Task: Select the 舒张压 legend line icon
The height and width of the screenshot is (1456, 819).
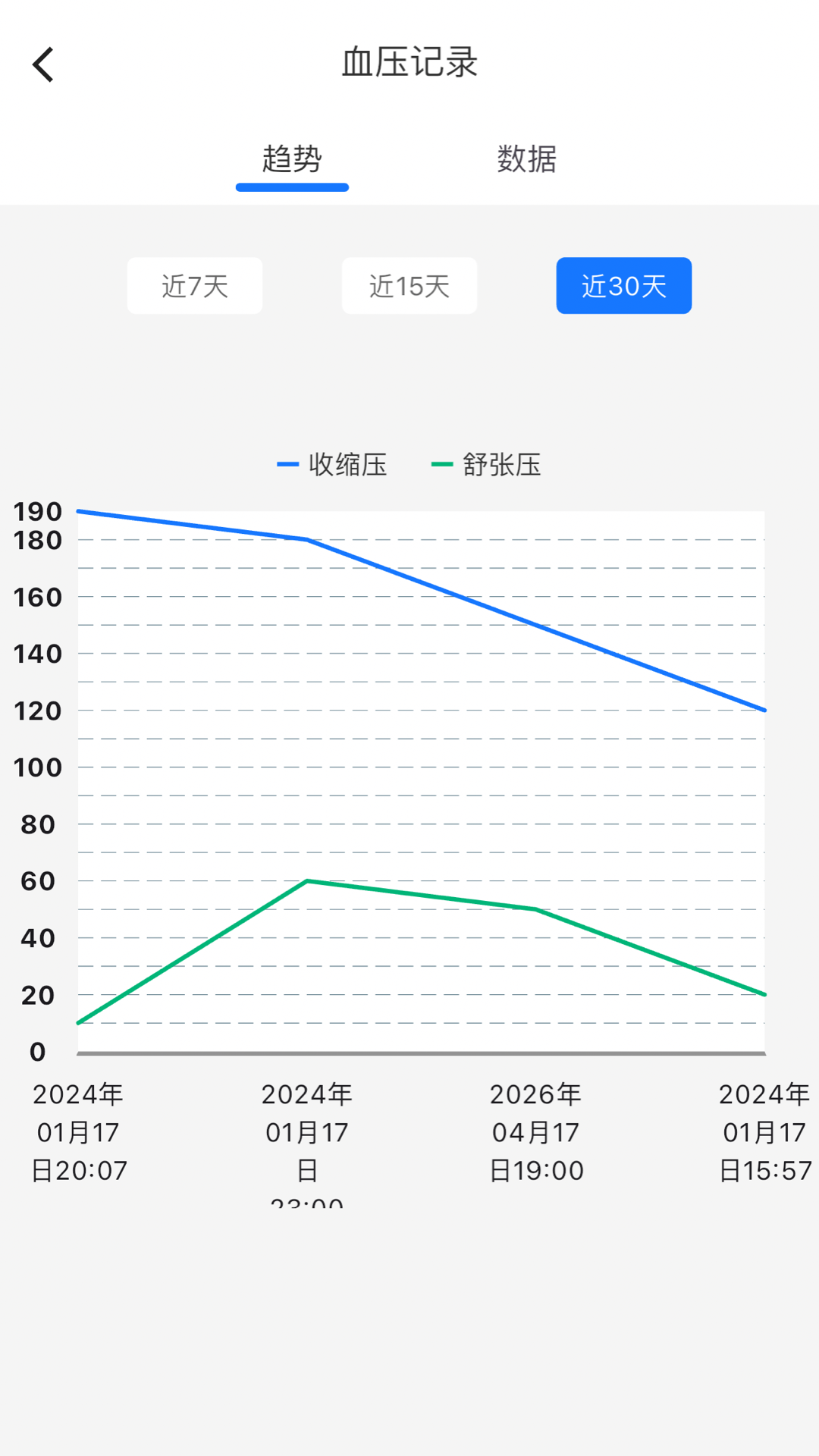Action: [x=444, y=464]
